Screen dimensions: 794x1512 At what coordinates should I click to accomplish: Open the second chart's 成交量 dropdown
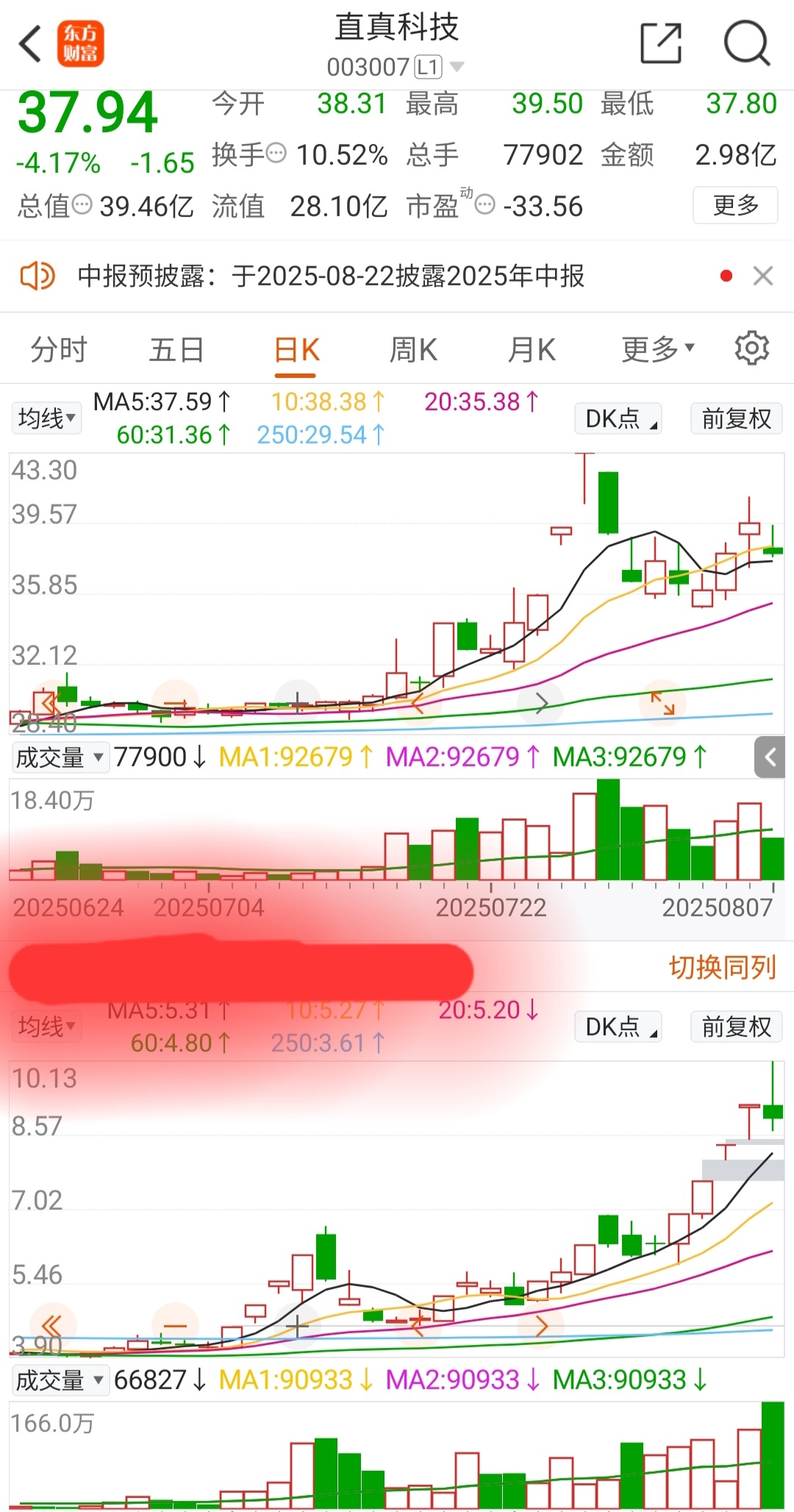60,1380
